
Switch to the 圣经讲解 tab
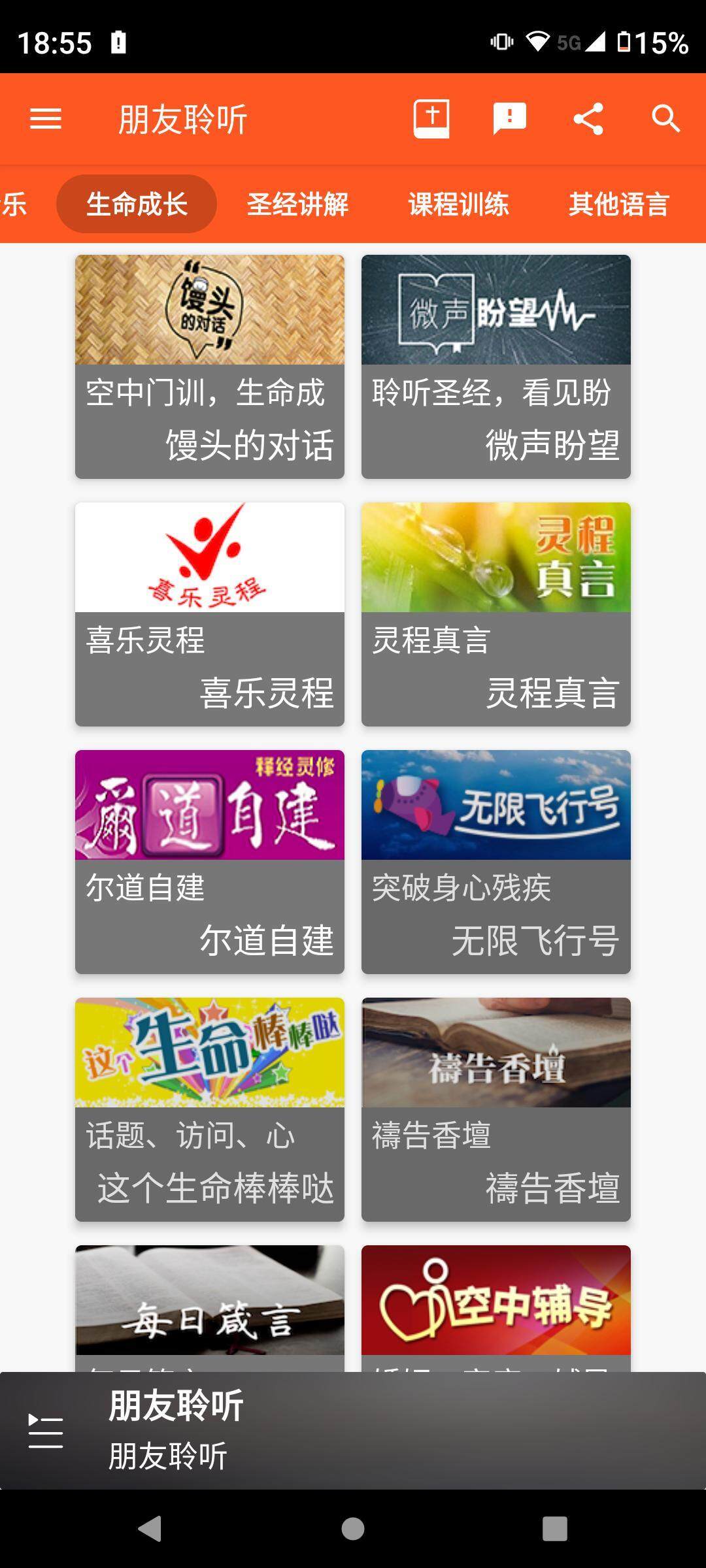(x=297, y=204)
